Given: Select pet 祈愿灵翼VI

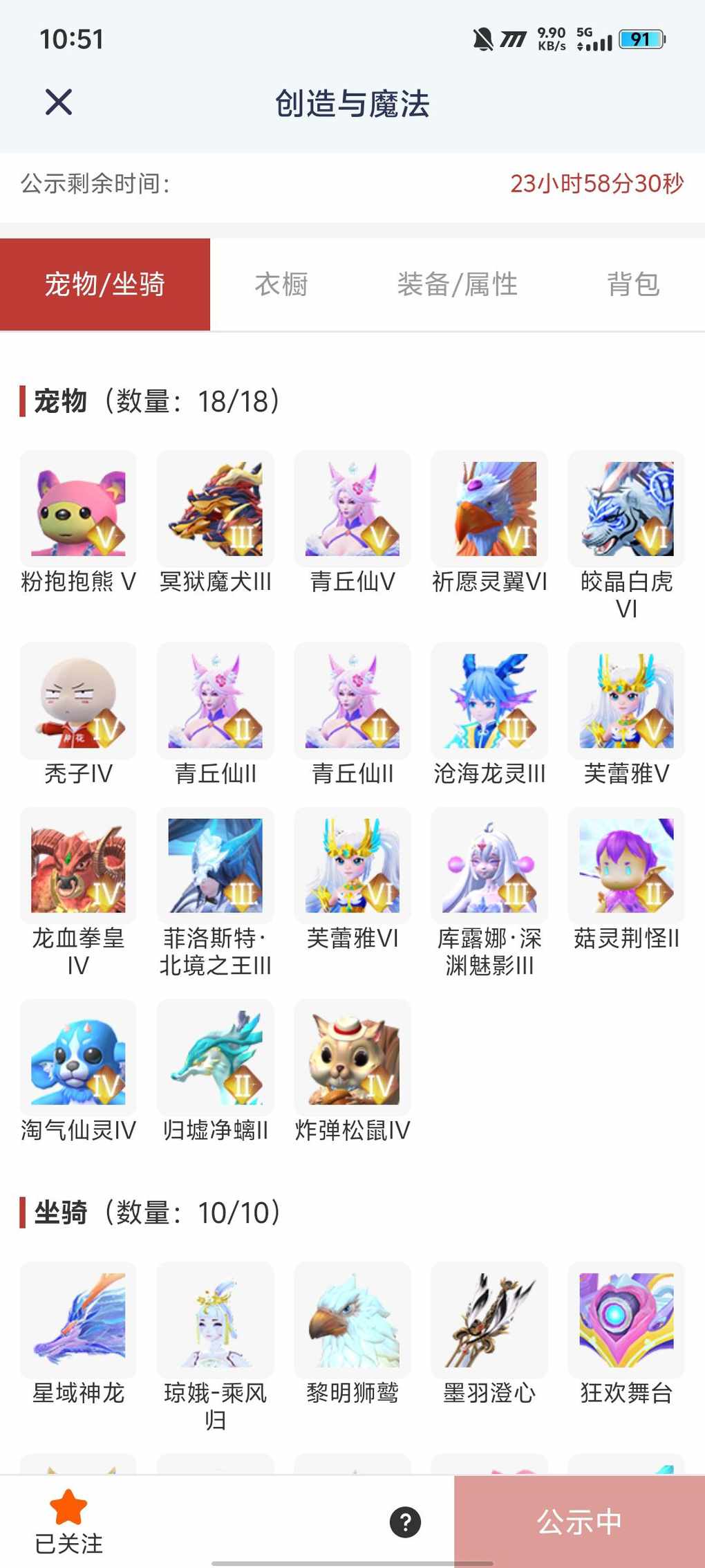Looking at the screenshot, I should point(489,509).
